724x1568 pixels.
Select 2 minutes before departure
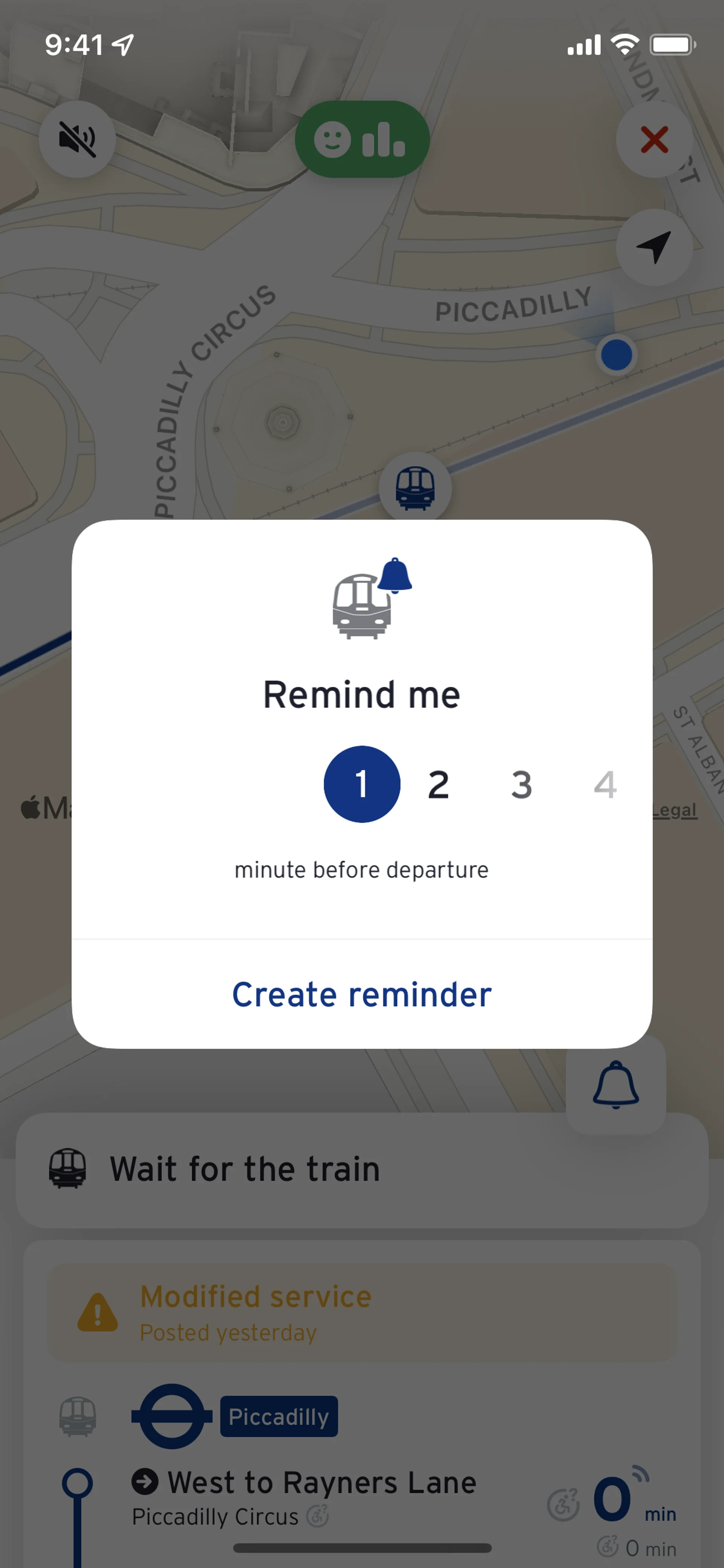tap(438, 785)
